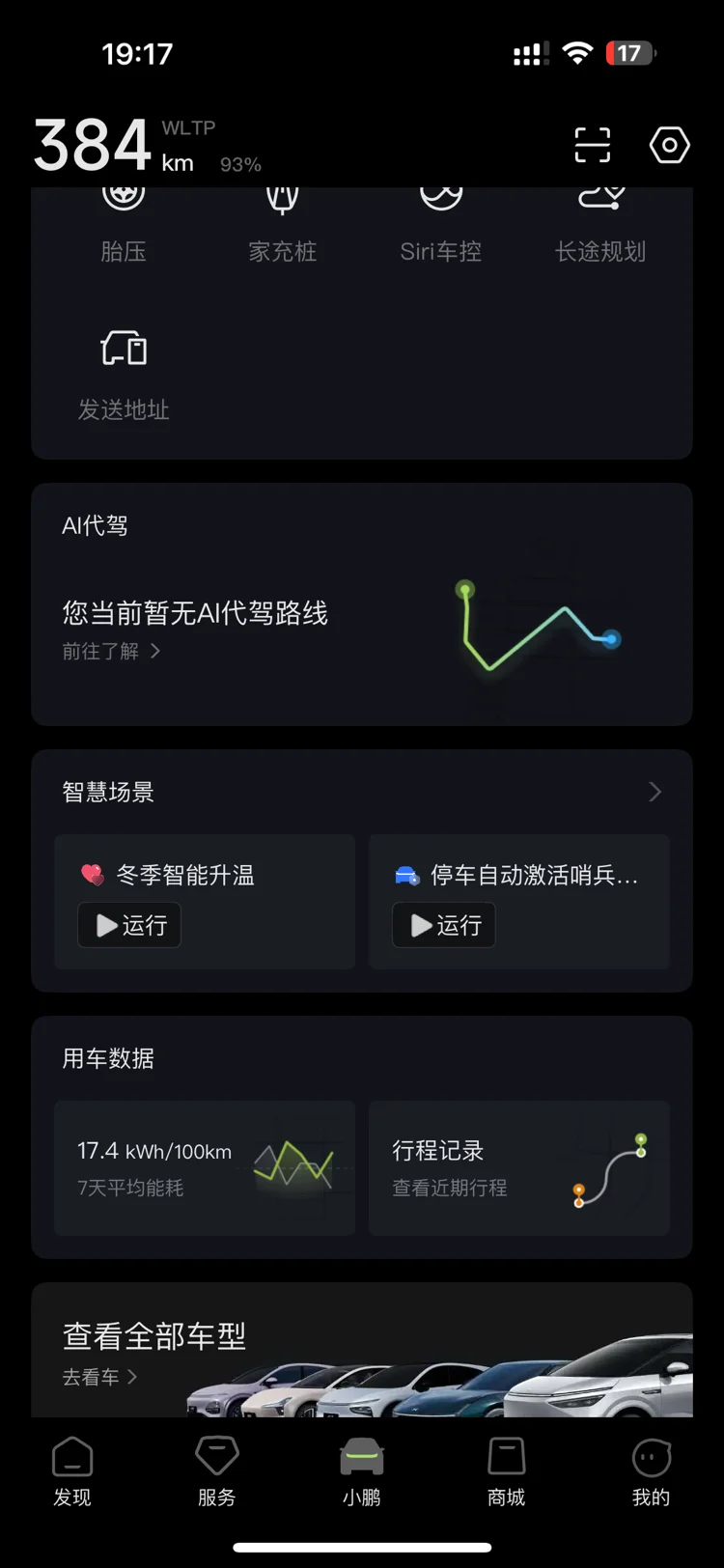724x1568 pixels.
Task: Open 长途规划 trip planning shortcut
Action: (x=600, y=226)
